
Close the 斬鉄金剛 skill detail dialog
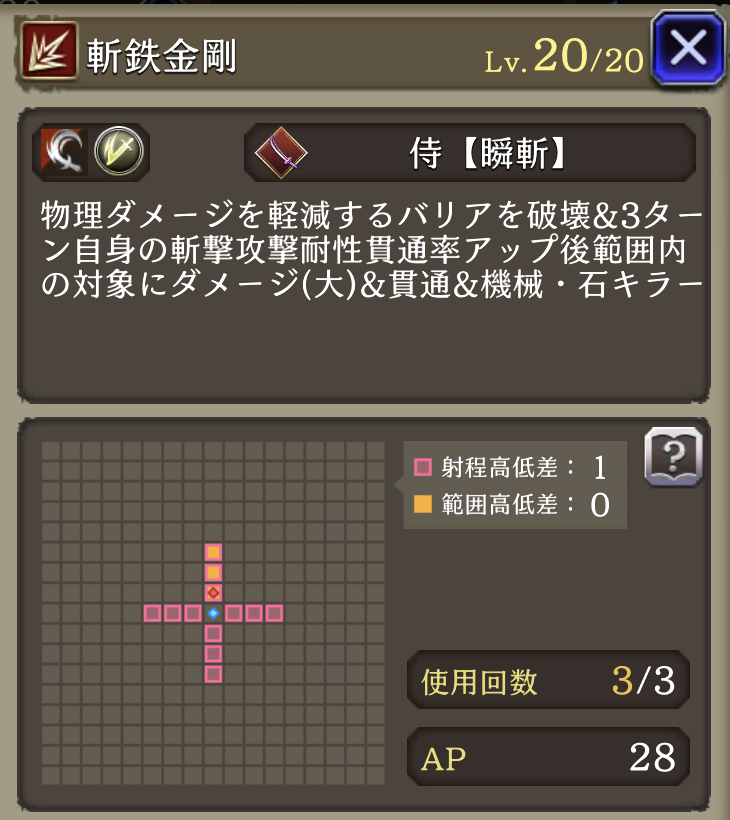pyautogui.click(x=687, y=47)
